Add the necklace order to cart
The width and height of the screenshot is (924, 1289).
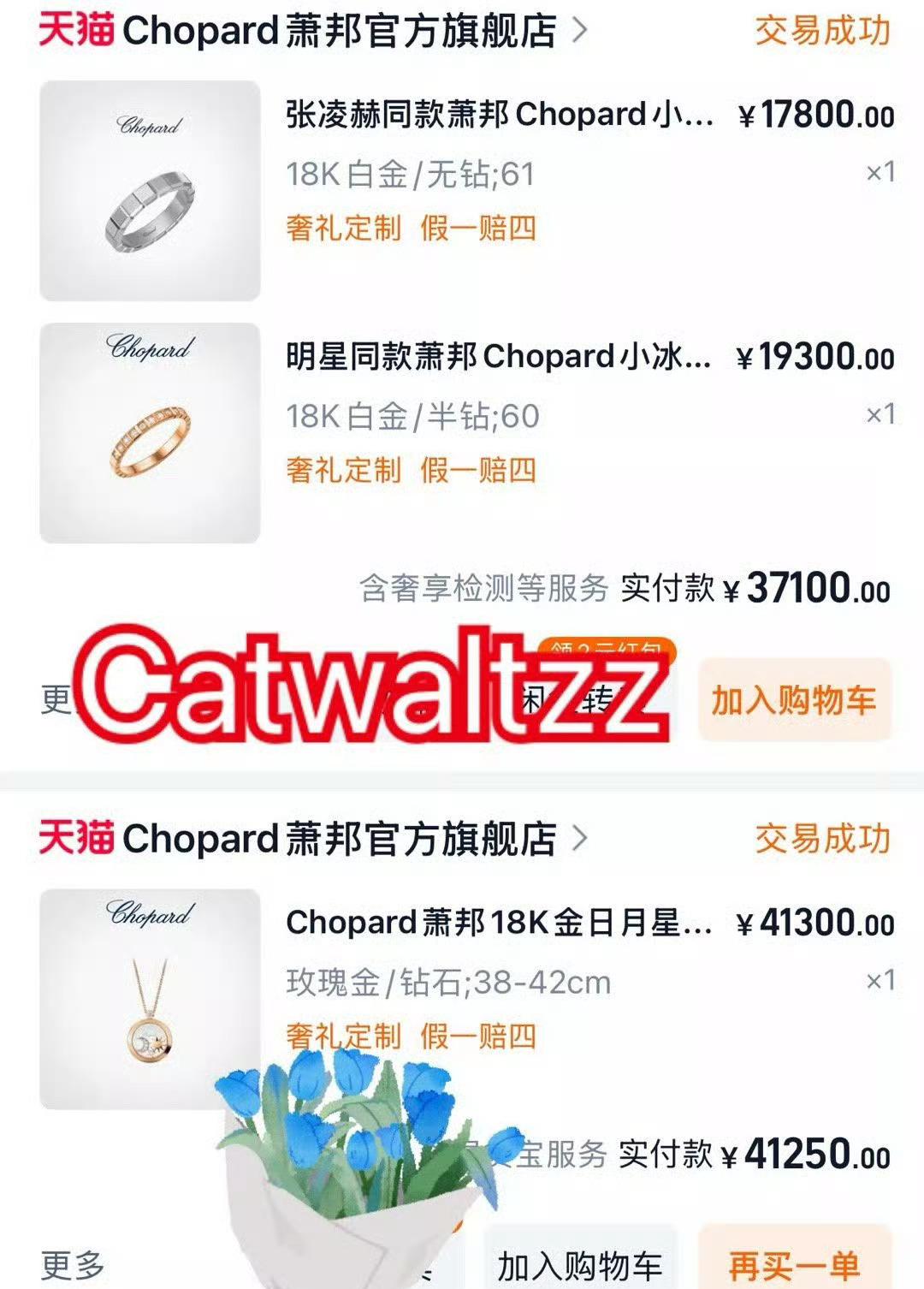pos(580,1264)
